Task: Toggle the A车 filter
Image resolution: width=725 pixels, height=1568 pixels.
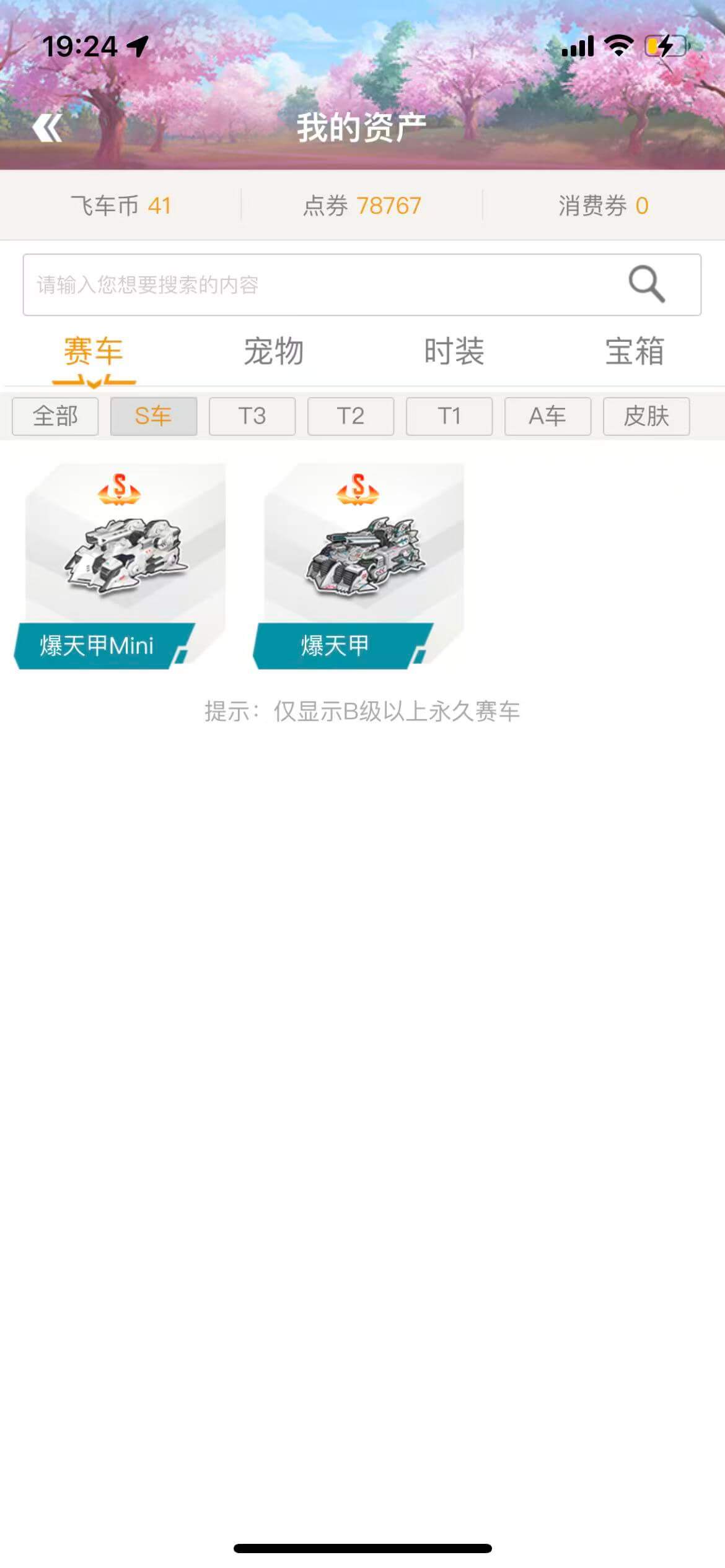Action: point(548,416)
